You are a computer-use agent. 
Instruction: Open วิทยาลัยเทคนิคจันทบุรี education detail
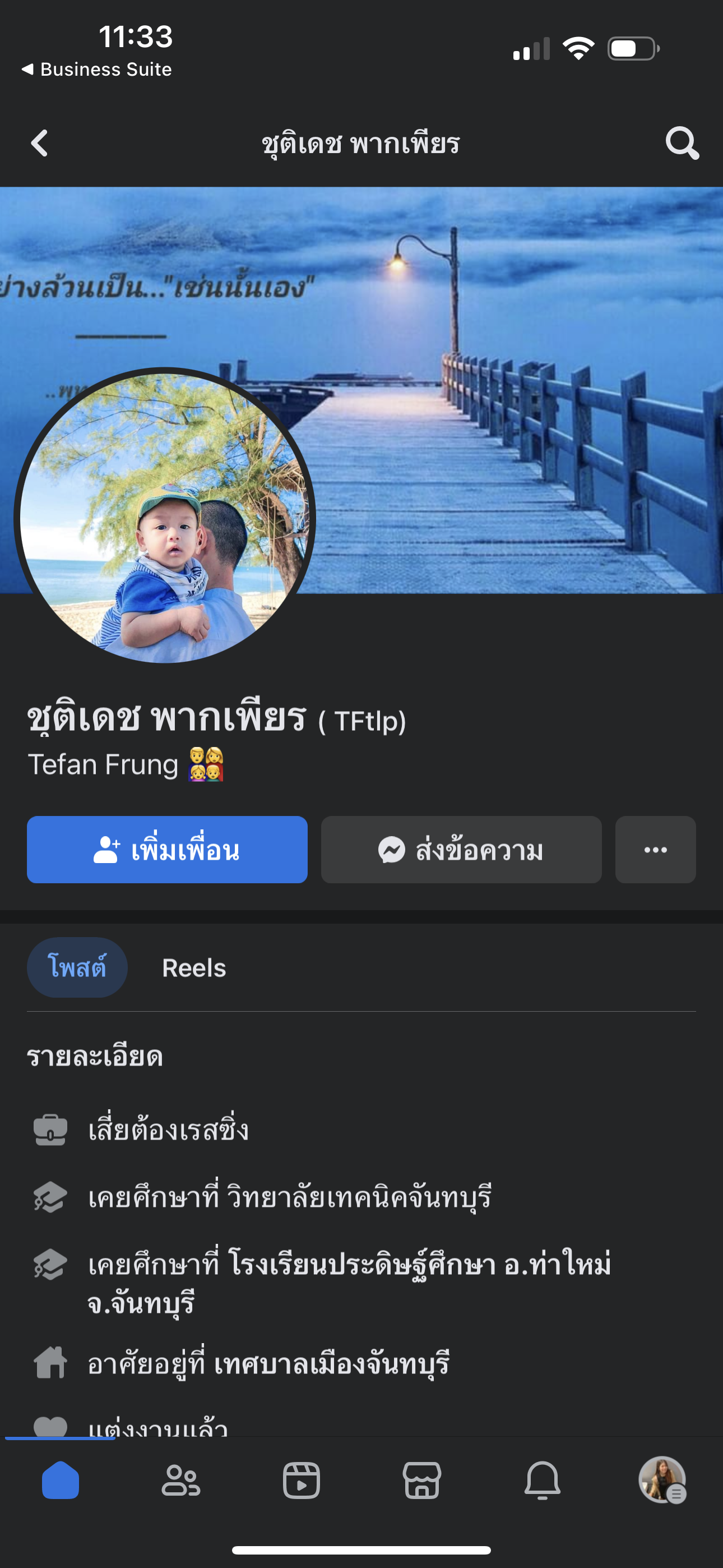[x=359, y=1197]
